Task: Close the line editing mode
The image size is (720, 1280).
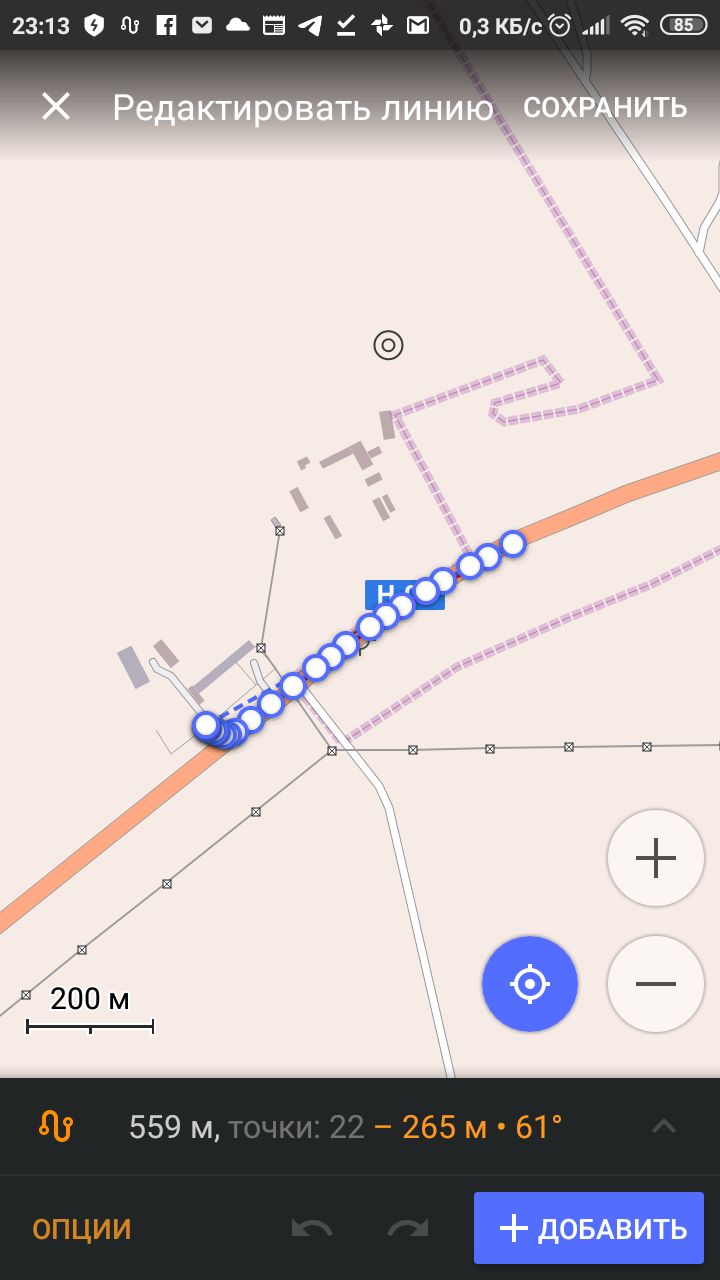Action: pos(56,107)
